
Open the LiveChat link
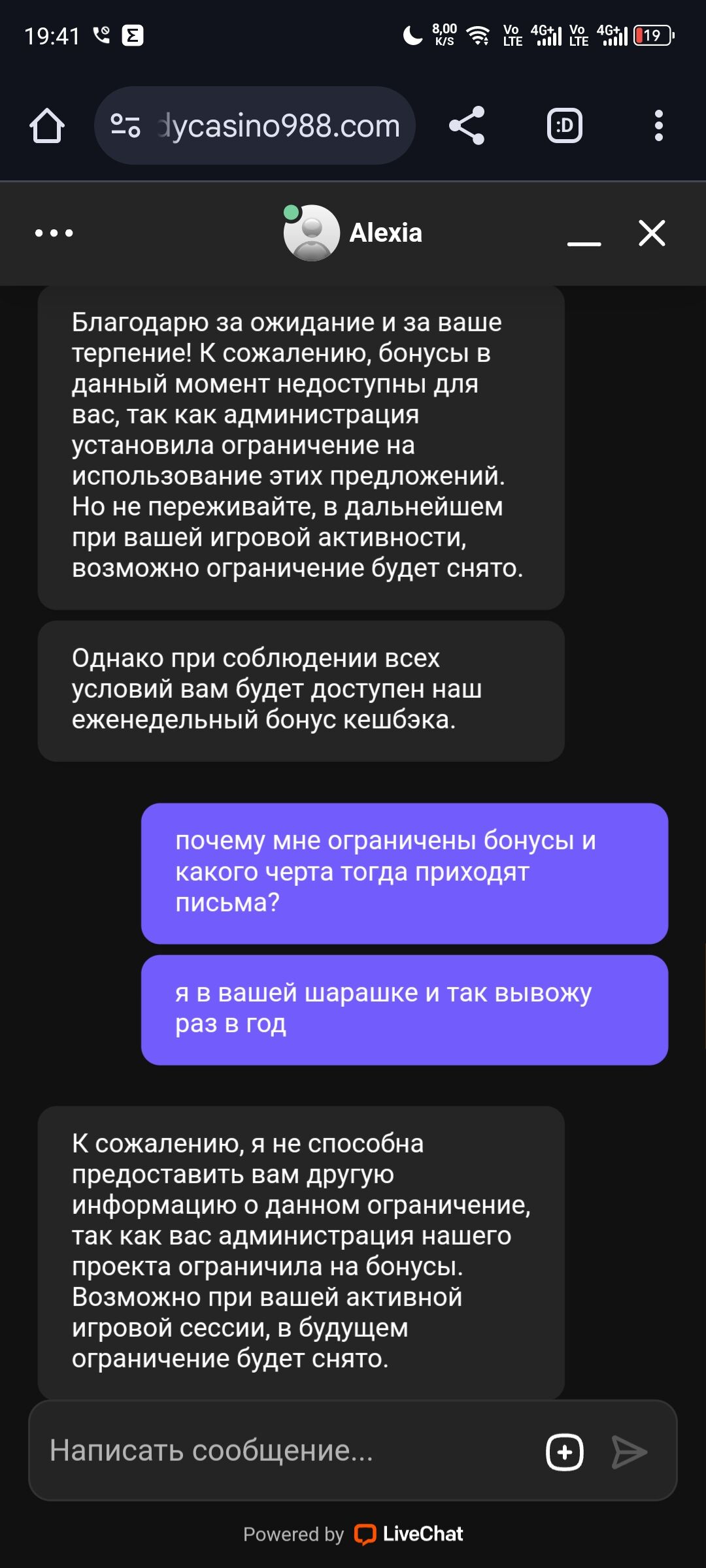[409, 1534]
